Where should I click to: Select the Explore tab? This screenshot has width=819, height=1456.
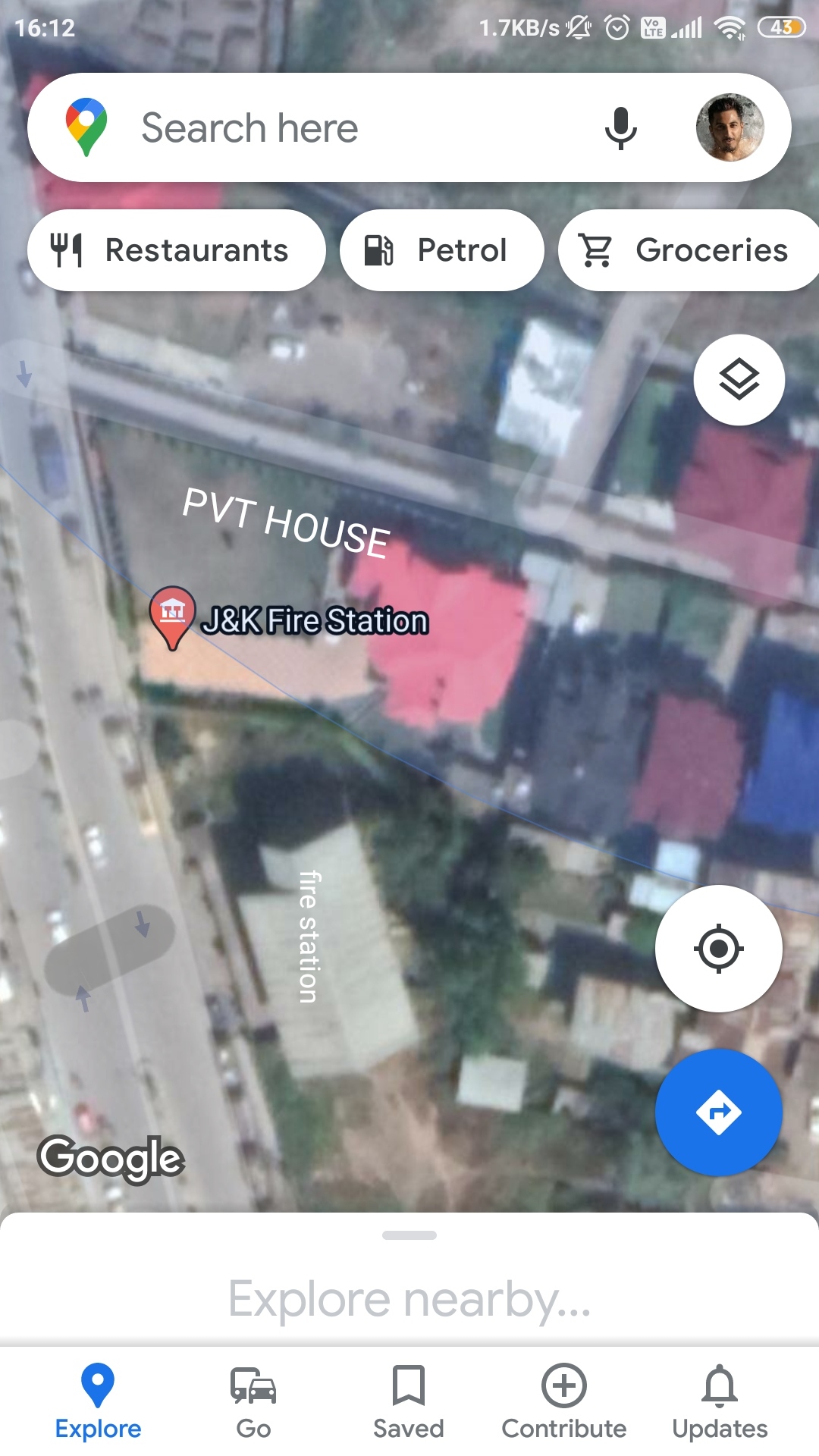tap(98, 1401)
